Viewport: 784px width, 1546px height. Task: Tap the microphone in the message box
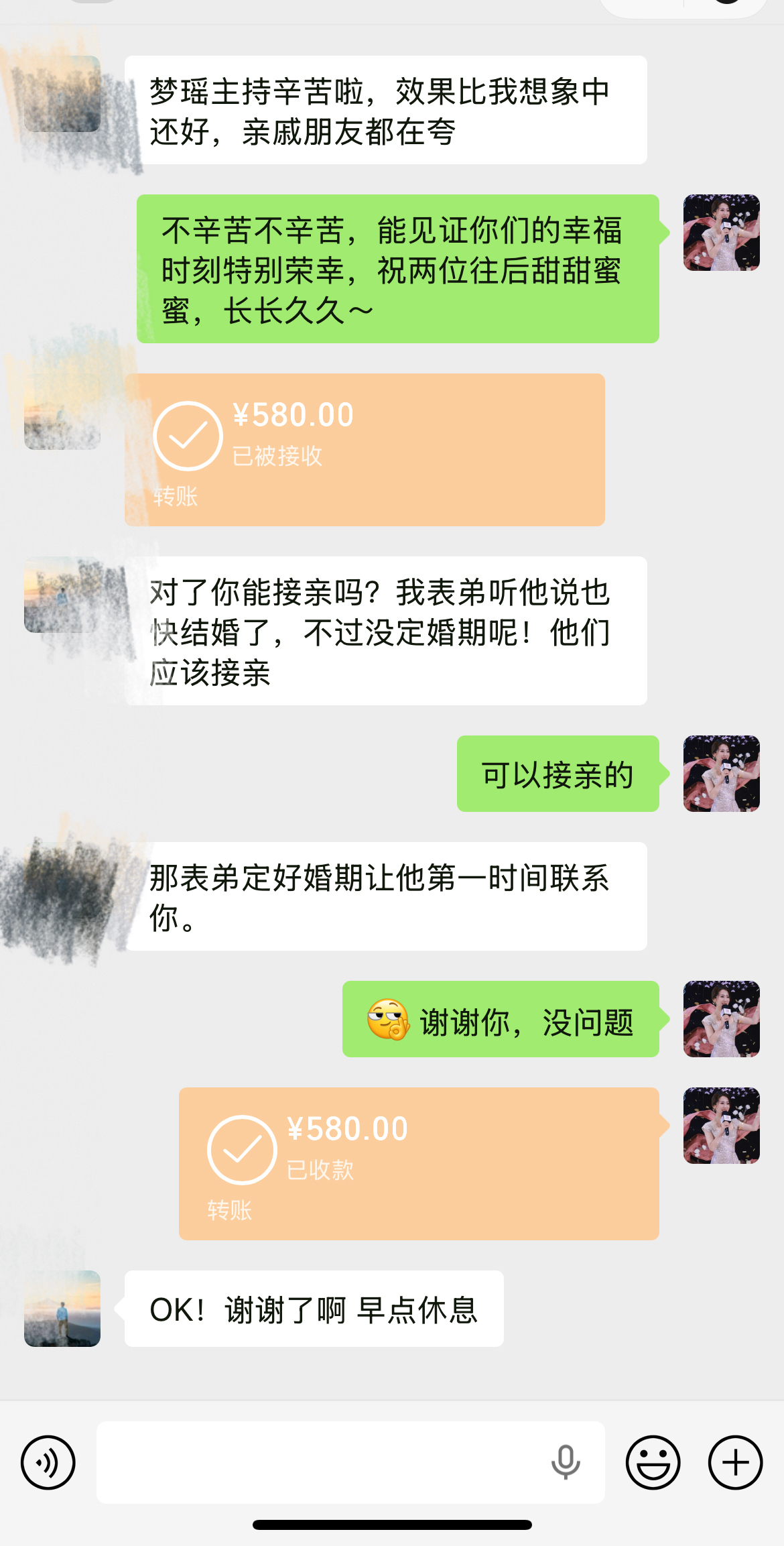click(566, 1462)
